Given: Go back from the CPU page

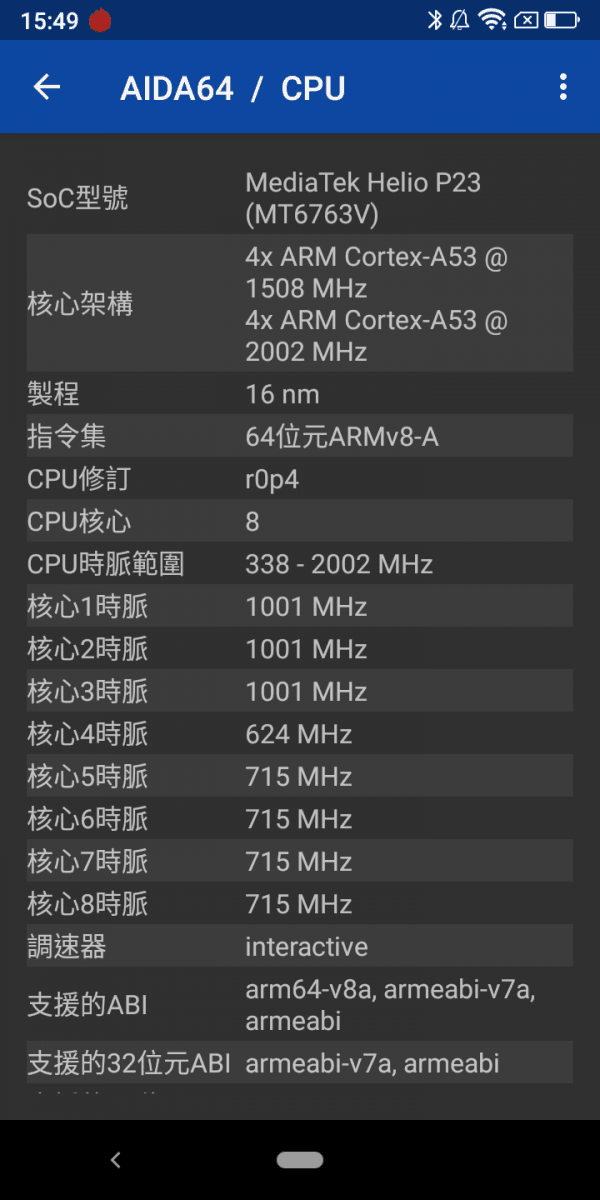Looking at the screenshot, I should (47, 87).
